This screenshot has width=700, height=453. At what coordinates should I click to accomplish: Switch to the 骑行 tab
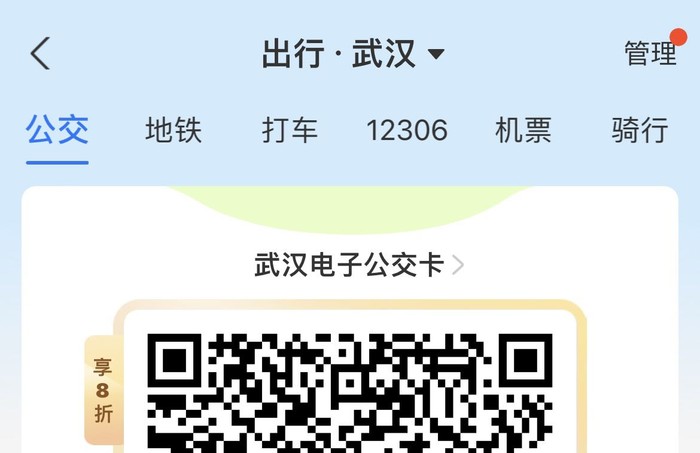[x=639, y=130]
